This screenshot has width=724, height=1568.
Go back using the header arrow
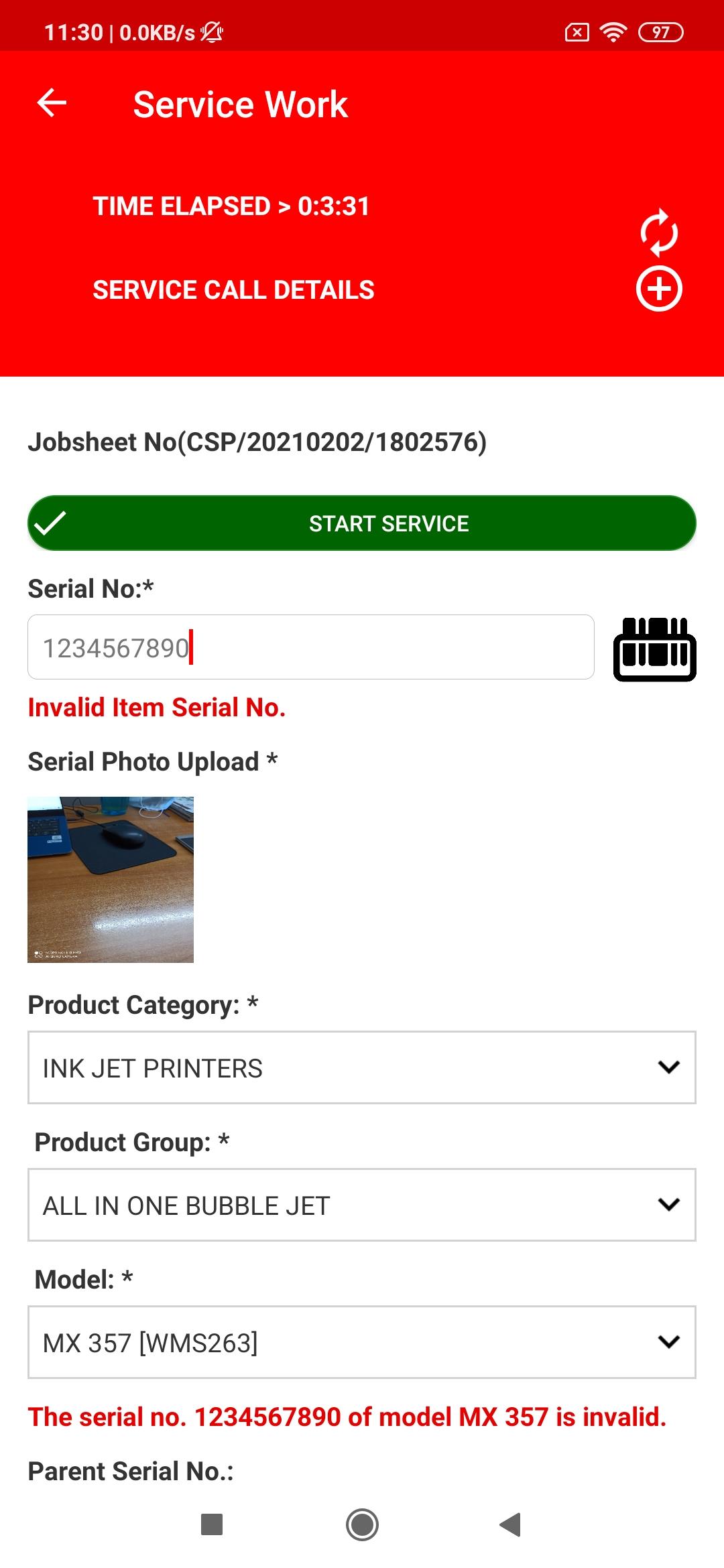point(52,103)
